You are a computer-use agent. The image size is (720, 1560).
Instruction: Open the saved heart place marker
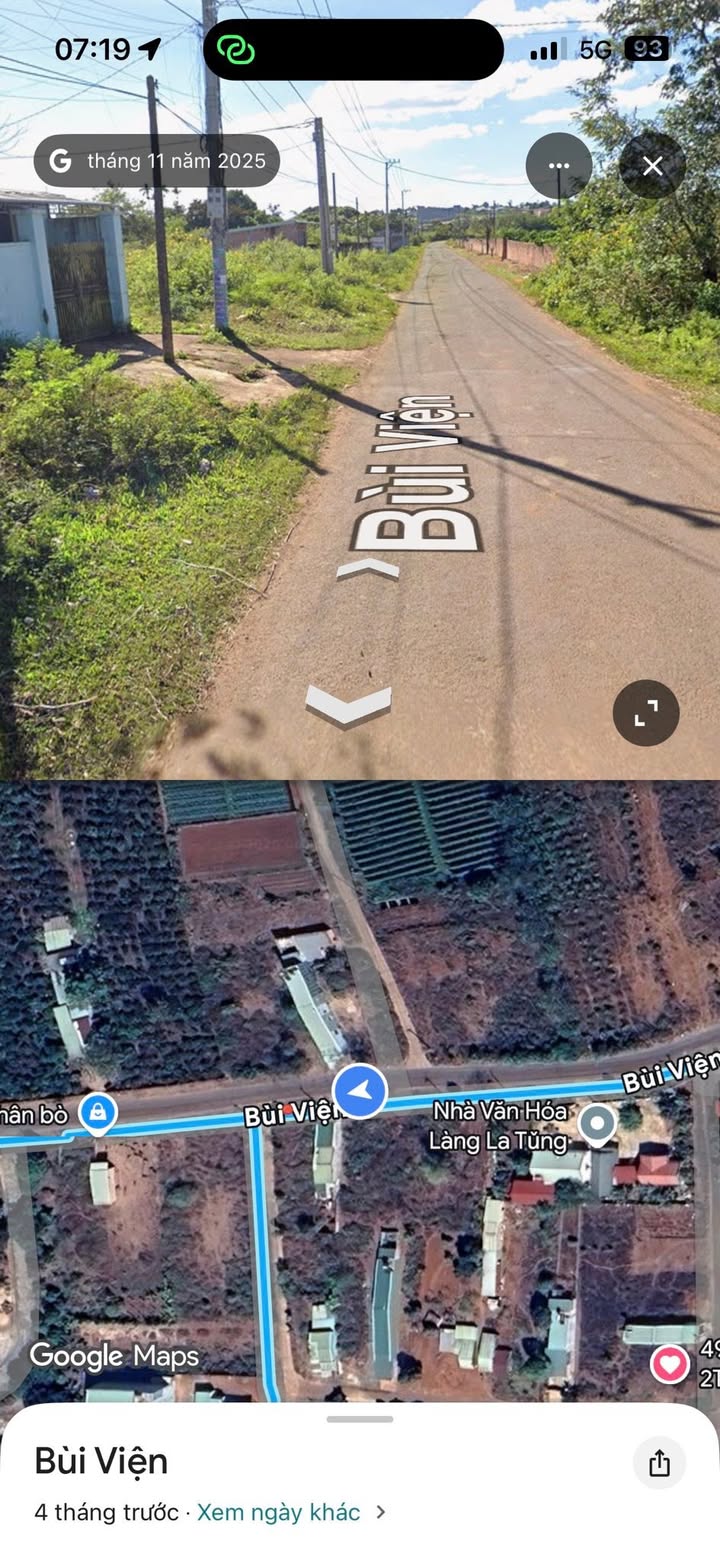(x=669, y=1364)
